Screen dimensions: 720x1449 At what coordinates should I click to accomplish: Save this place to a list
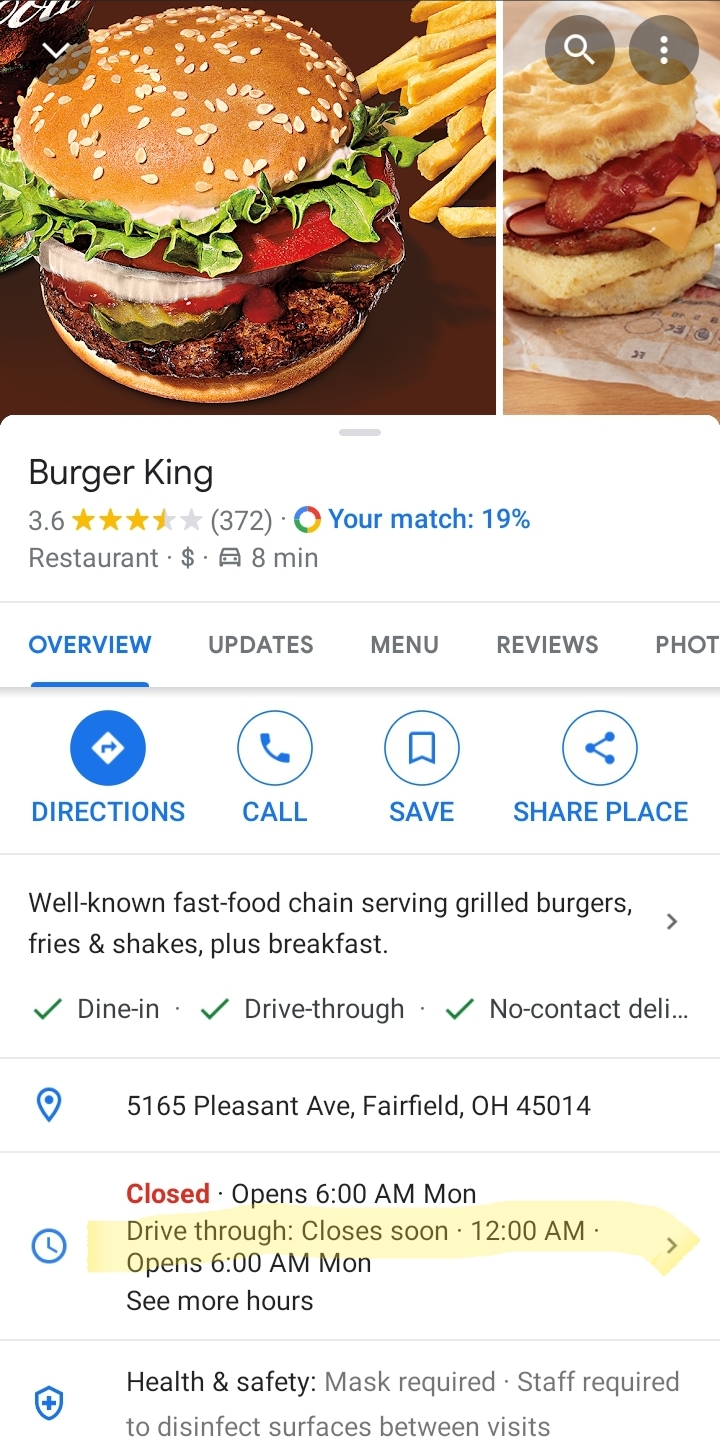pos(421,767)
